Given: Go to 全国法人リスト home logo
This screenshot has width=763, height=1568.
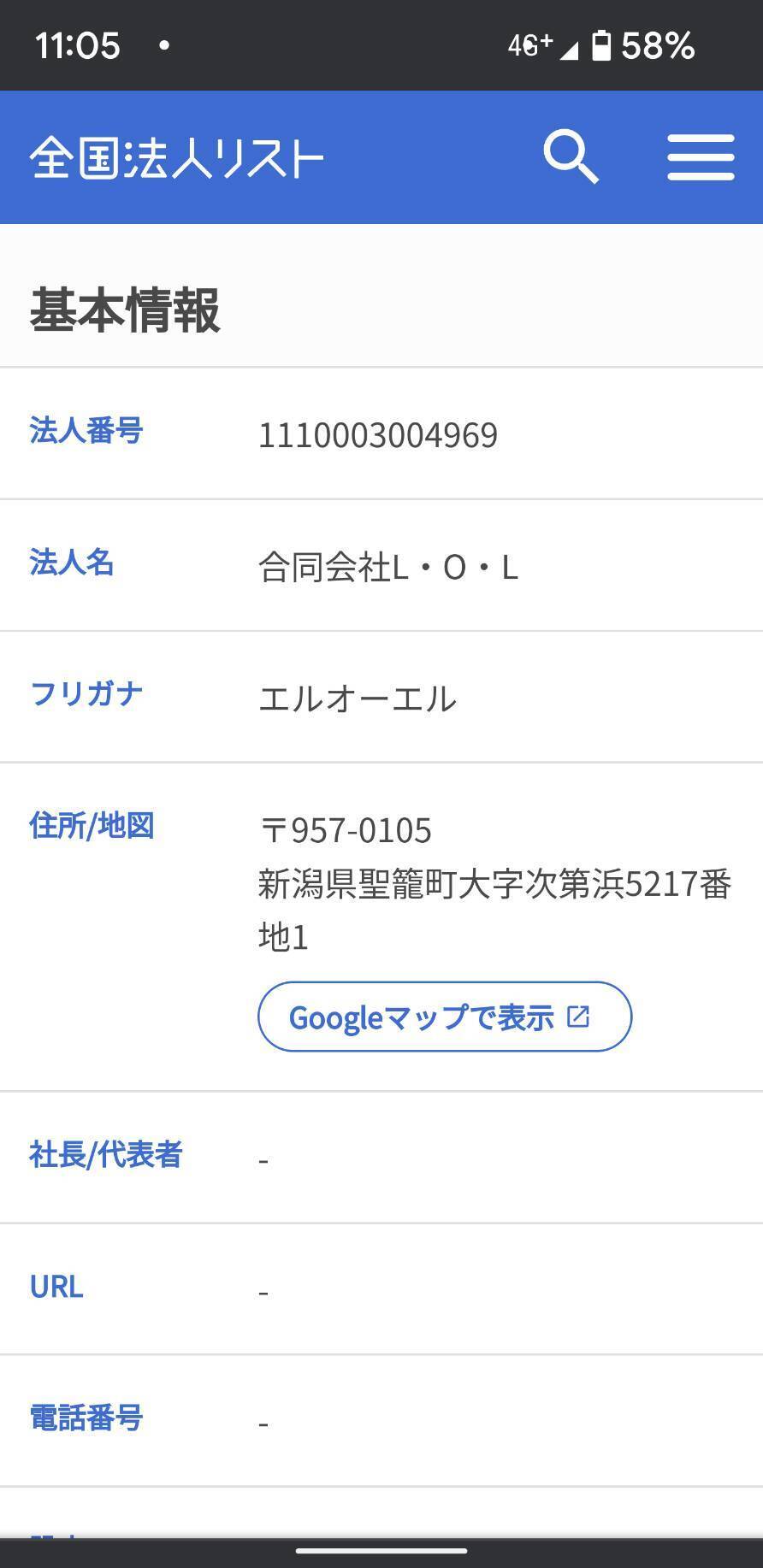Looking at the screenshot, I should pyautogui.click(x=177, y=158).
